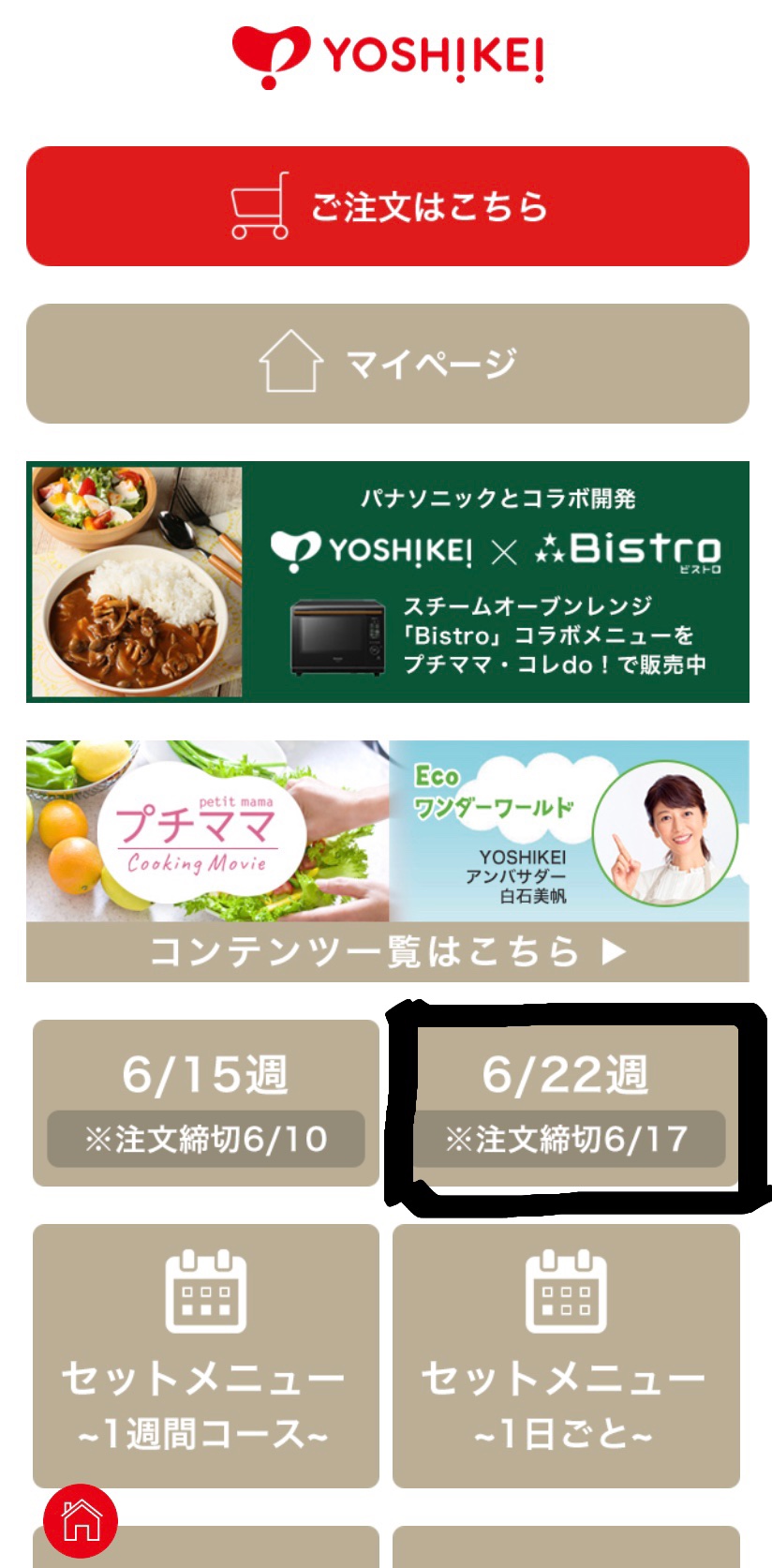This screenshot has width=772, height=1568.
Task: Open セットメニュー 1日ごと
Action: (566, 1355)
